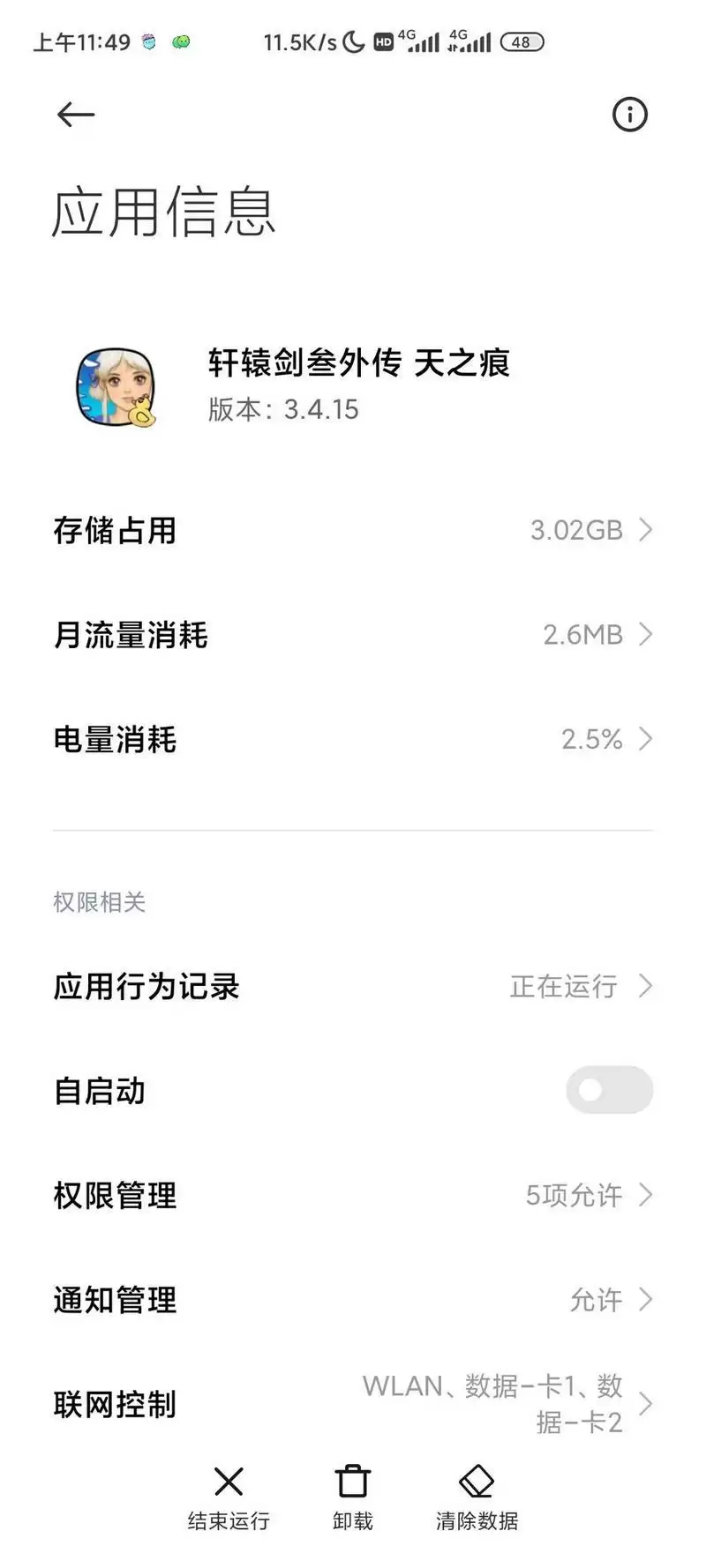The width and height of the screenshot is (706, 1568).
Task: Tap the 2.5% battery consumption value
Action: click(x=591, y=739)
